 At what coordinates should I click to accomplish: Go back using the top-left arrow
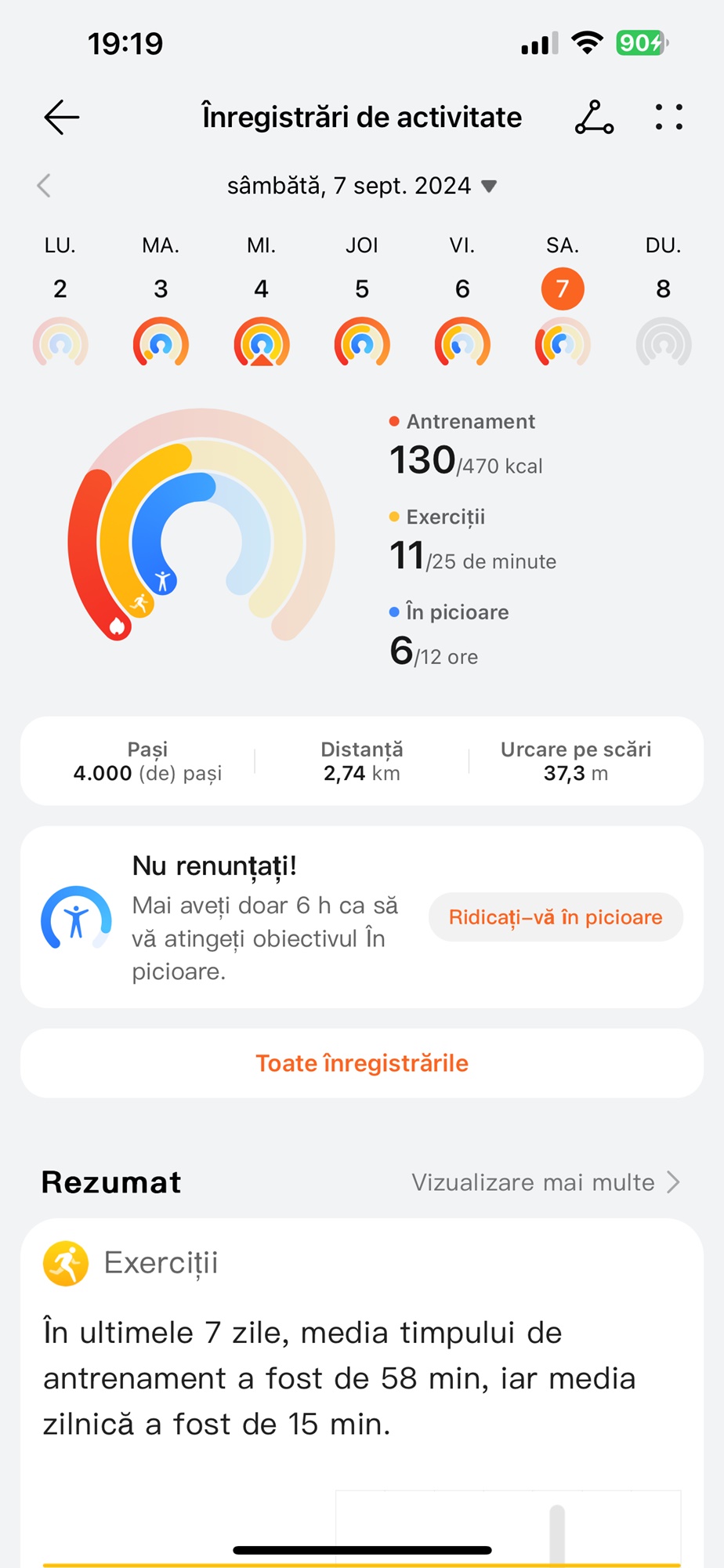(x=62, y=118)
